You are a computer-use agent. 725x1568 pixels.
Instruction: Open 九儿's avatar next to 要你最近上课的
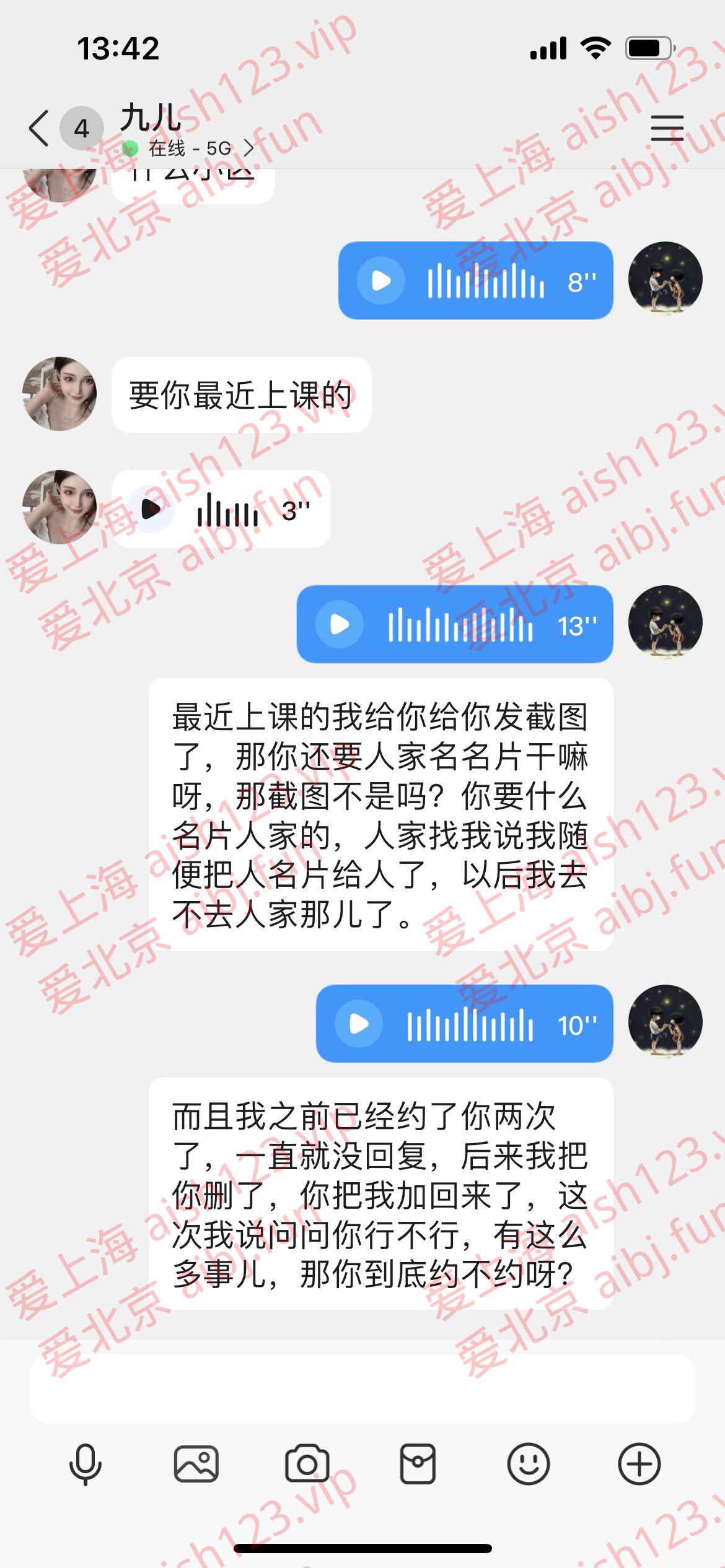click(59, 394)
